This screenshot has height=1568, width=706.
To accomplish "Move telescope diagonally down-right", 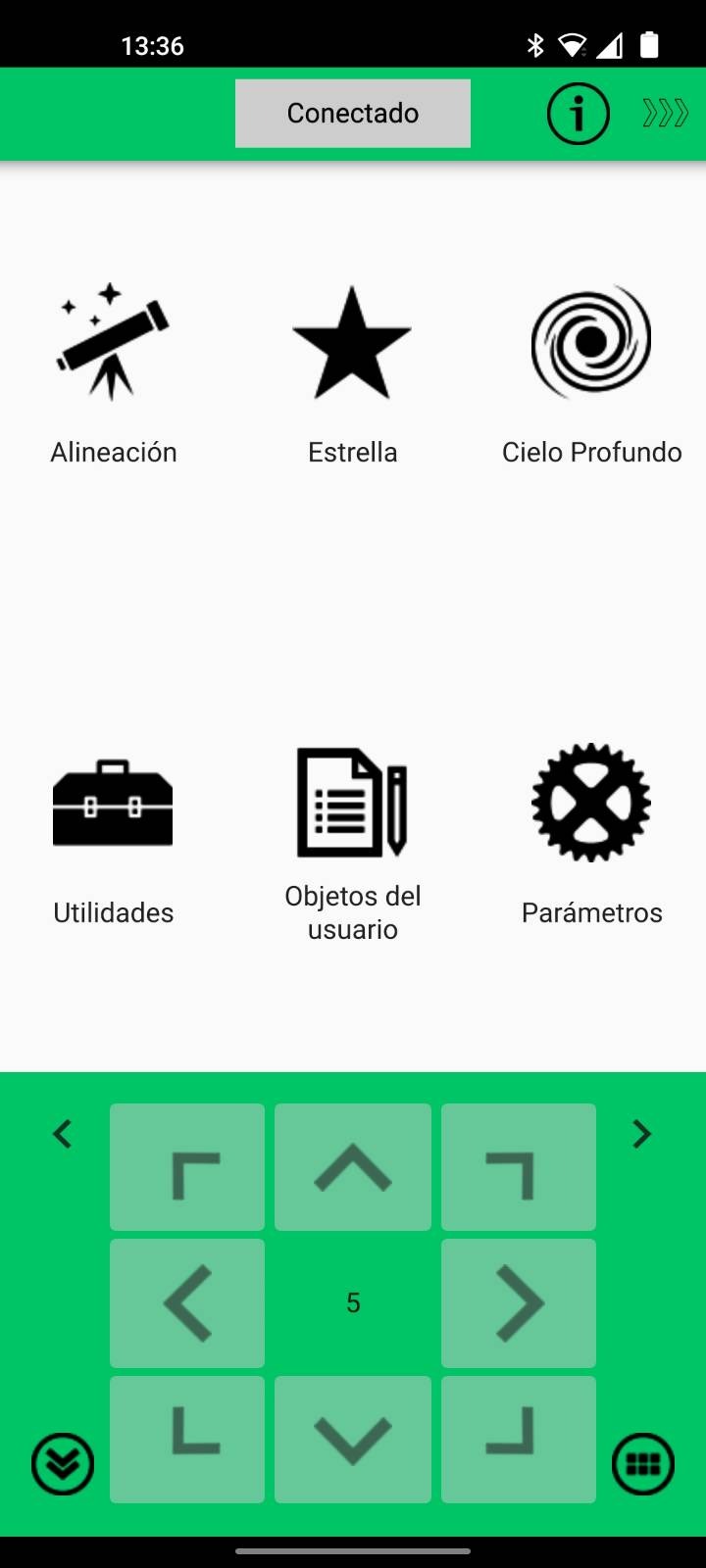I will [x=519, y=1439].
